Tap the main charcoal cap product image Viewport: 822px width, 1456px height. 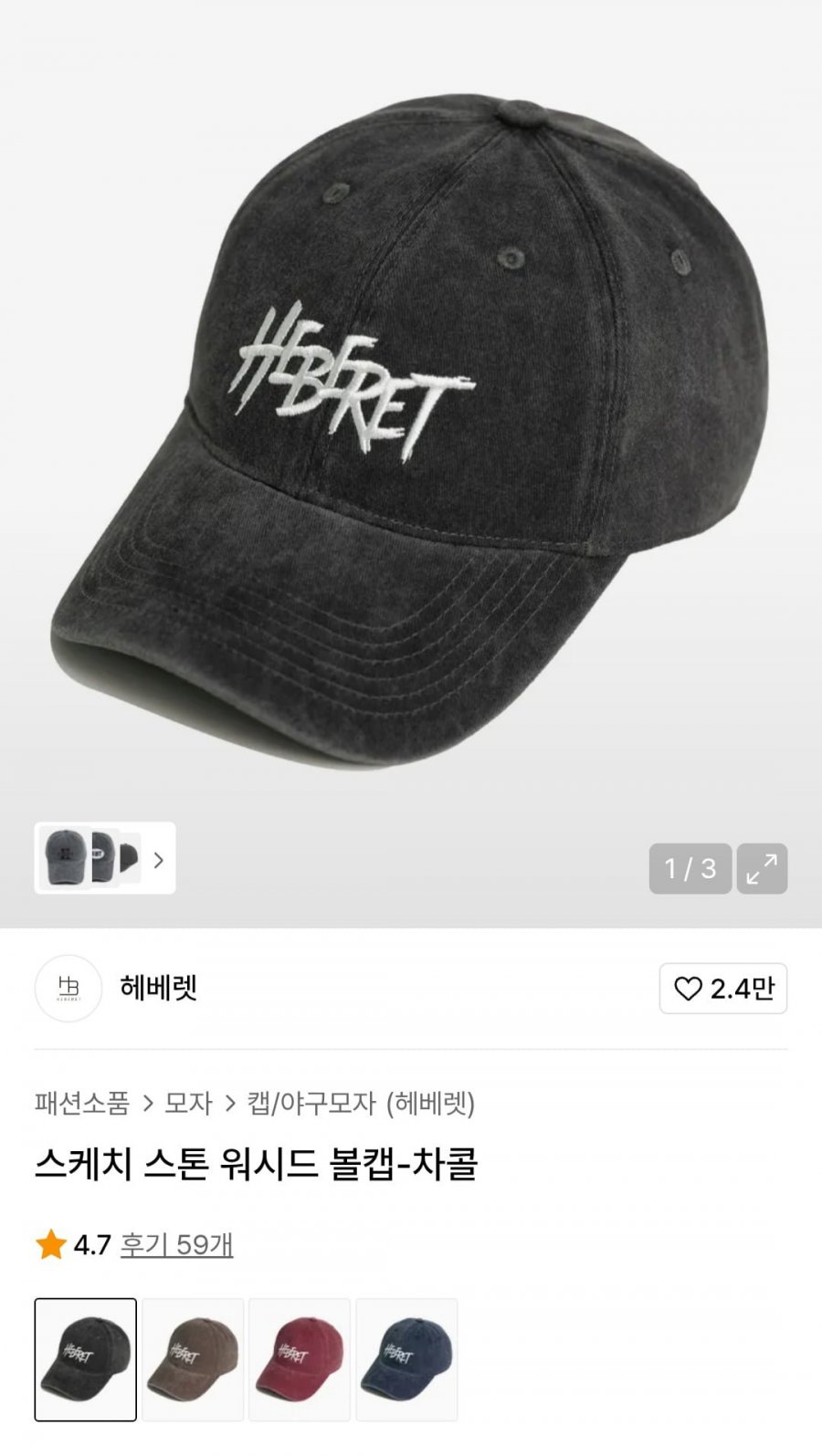[x=411, y=438]
